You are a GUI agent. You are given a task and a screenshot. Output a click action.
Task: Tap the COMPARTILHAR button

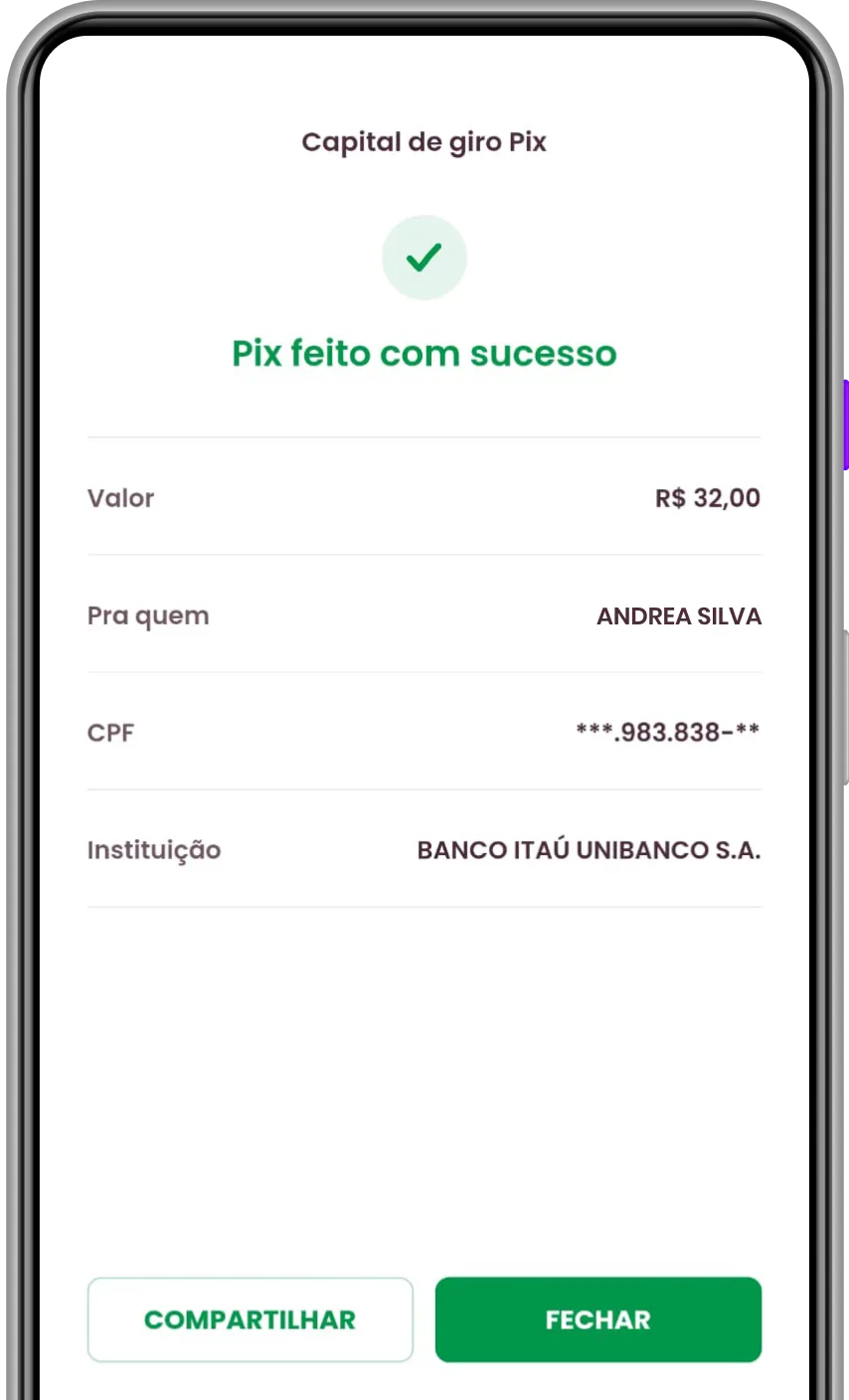(x=250, y=1319)
